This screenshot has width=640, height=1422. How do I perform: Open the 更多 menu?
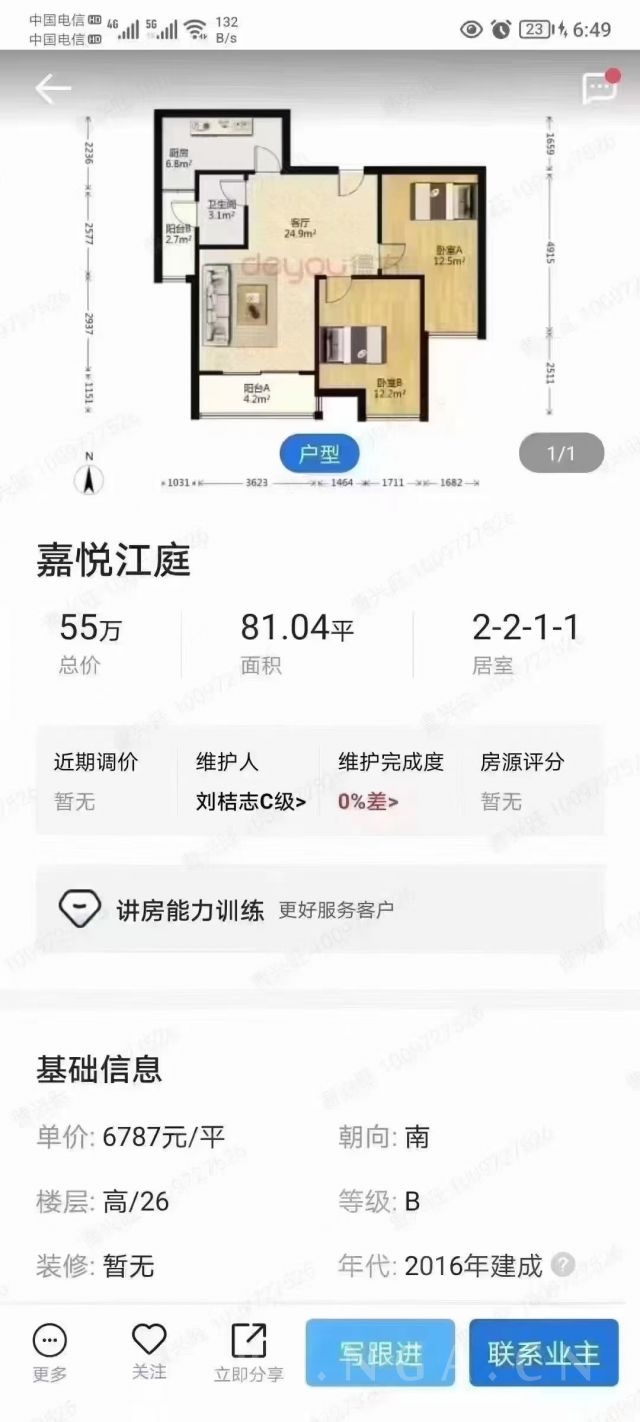49,1352
